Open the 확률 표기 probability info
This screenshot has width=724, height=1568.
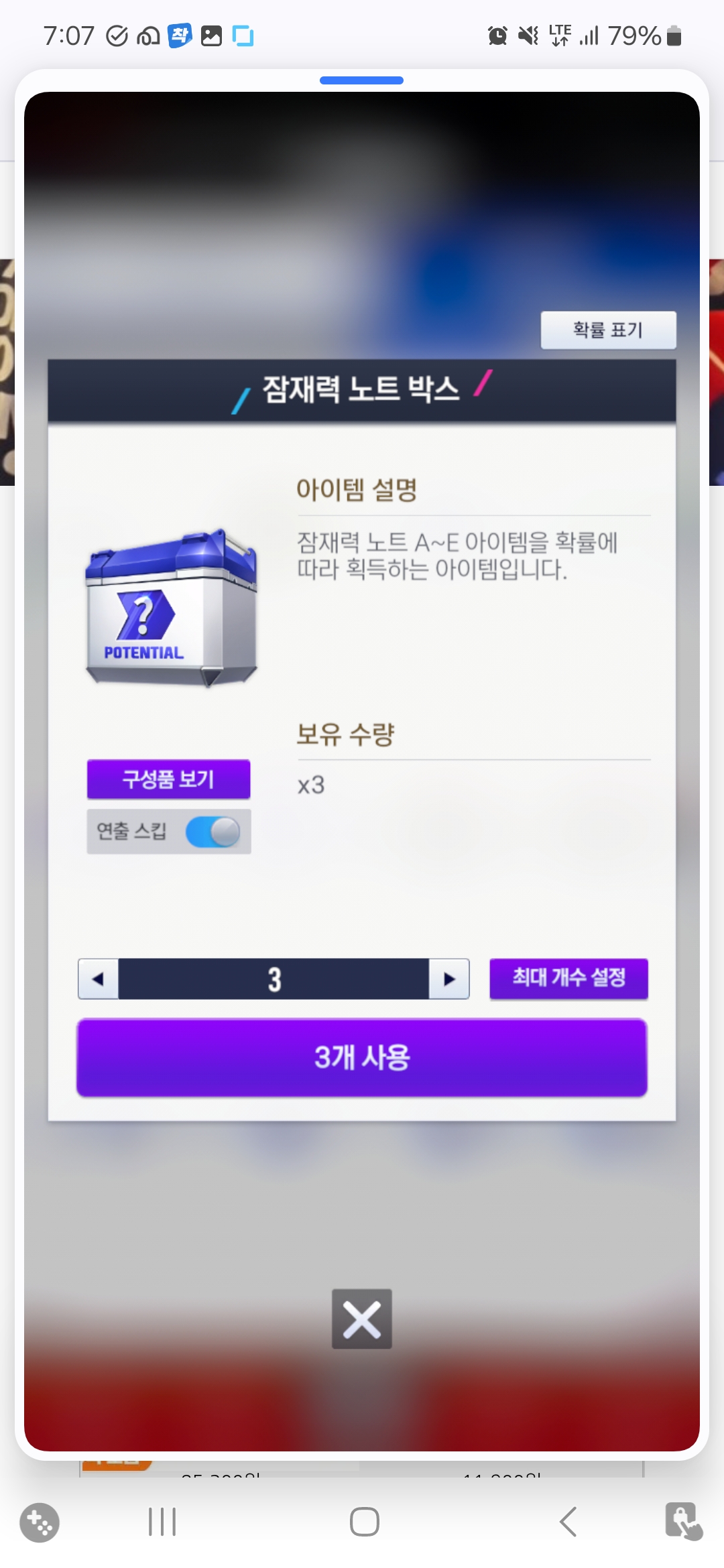point(608,330)
